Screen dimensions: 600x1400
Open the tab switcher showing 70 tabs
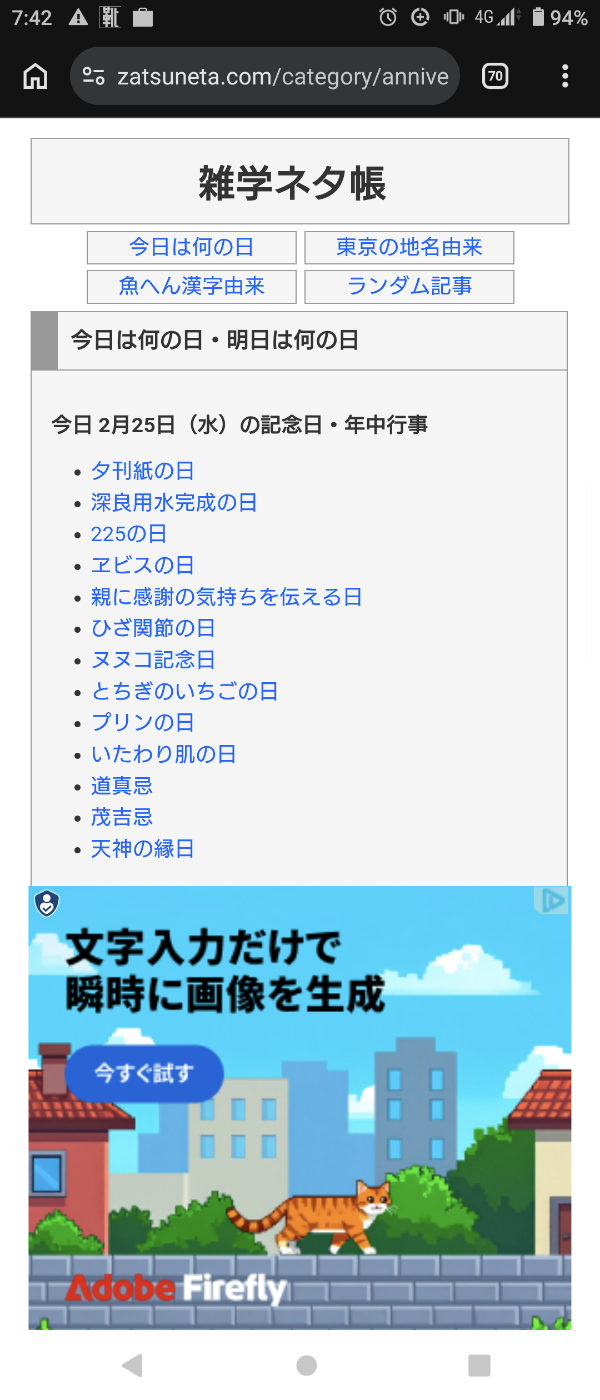495,76
